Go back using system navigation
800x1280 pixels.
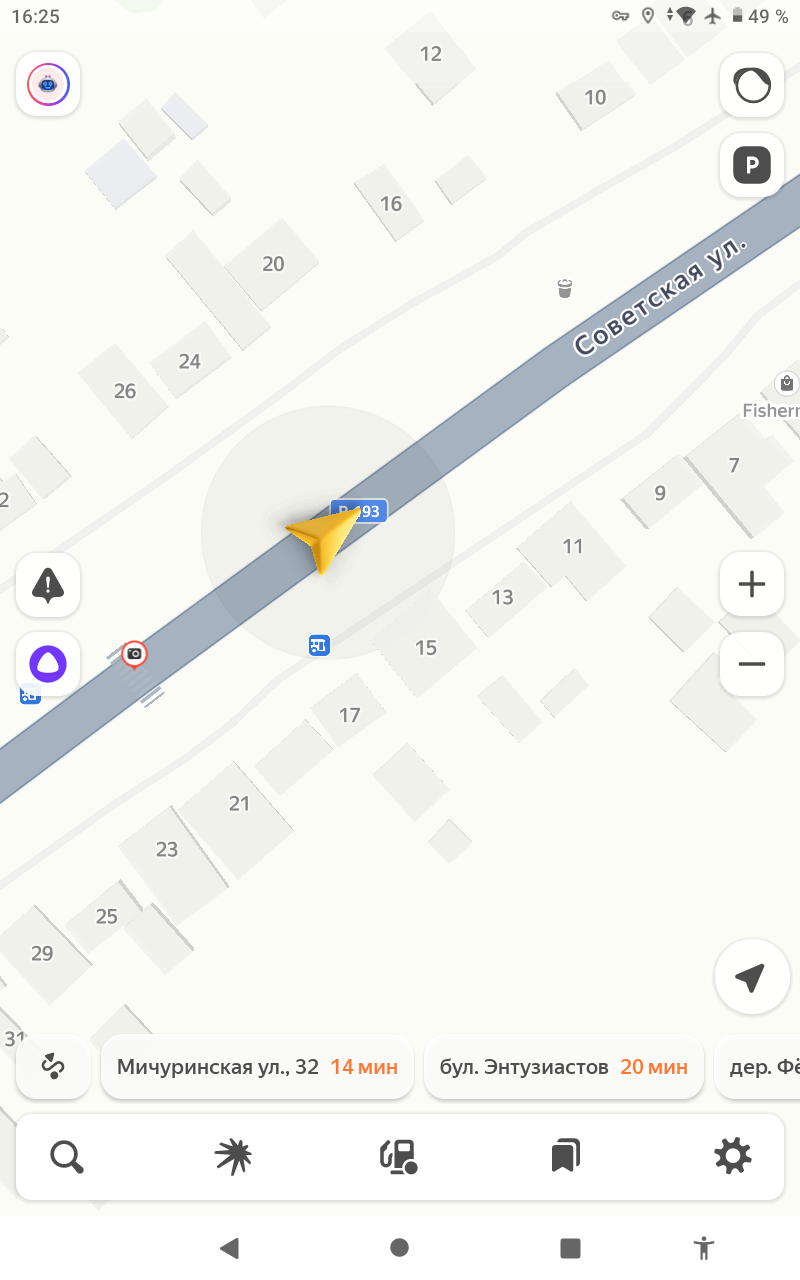pos(230,1247)
